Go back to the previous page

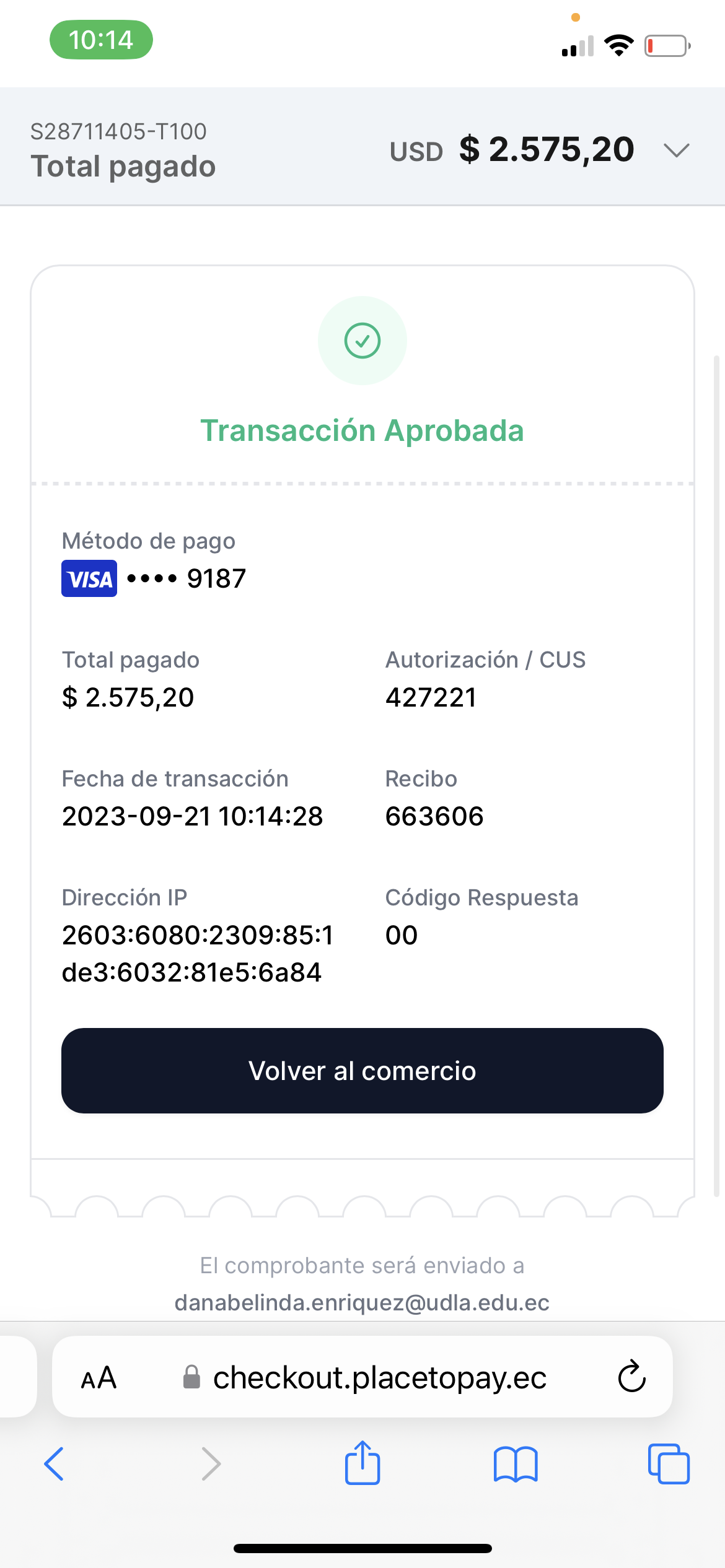[x=55, y=1464]
